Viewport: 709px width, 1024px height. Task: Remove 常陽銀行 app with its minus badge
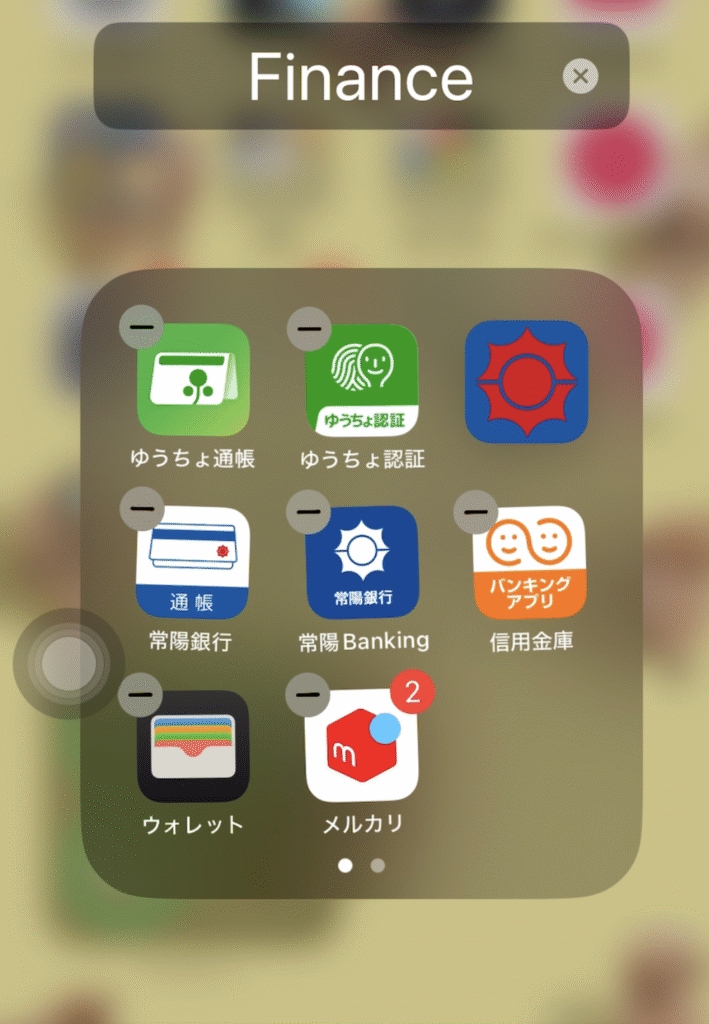coord(141,509)
